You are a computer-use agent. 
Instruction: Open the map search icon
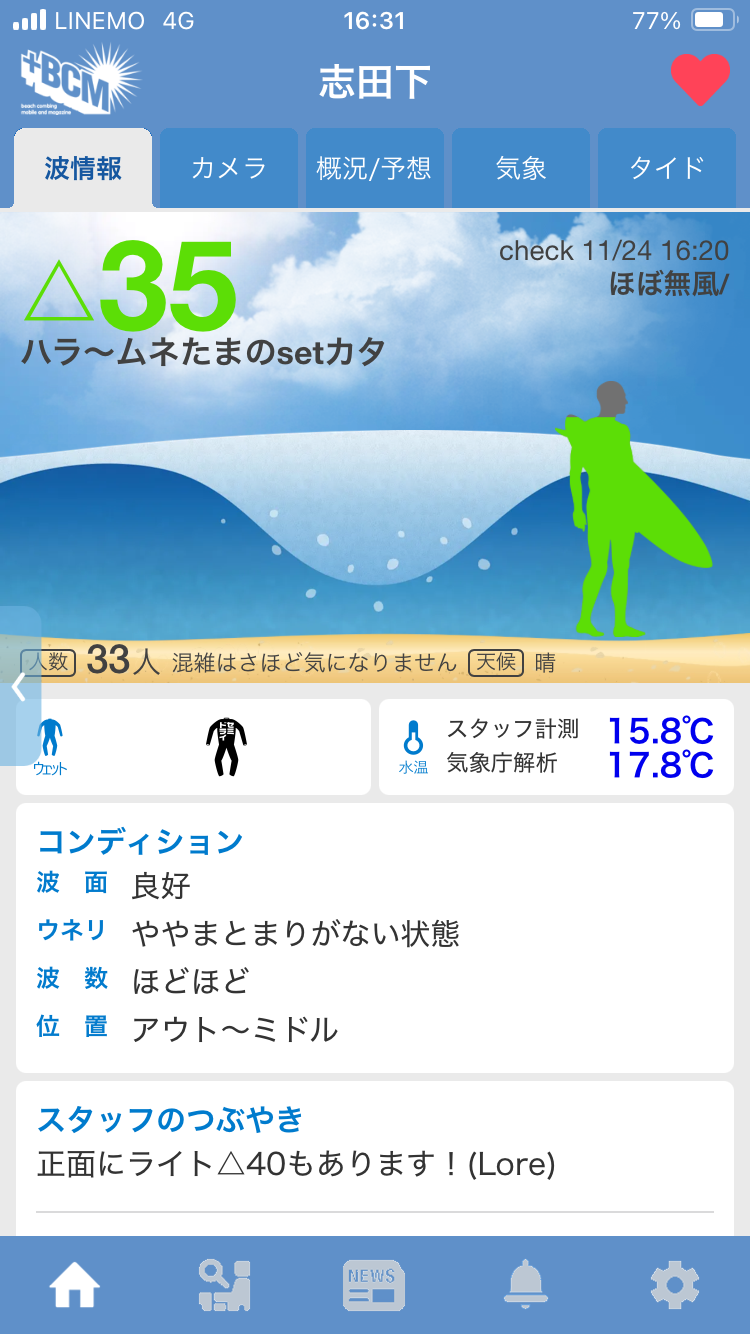tap(225, 1285)
